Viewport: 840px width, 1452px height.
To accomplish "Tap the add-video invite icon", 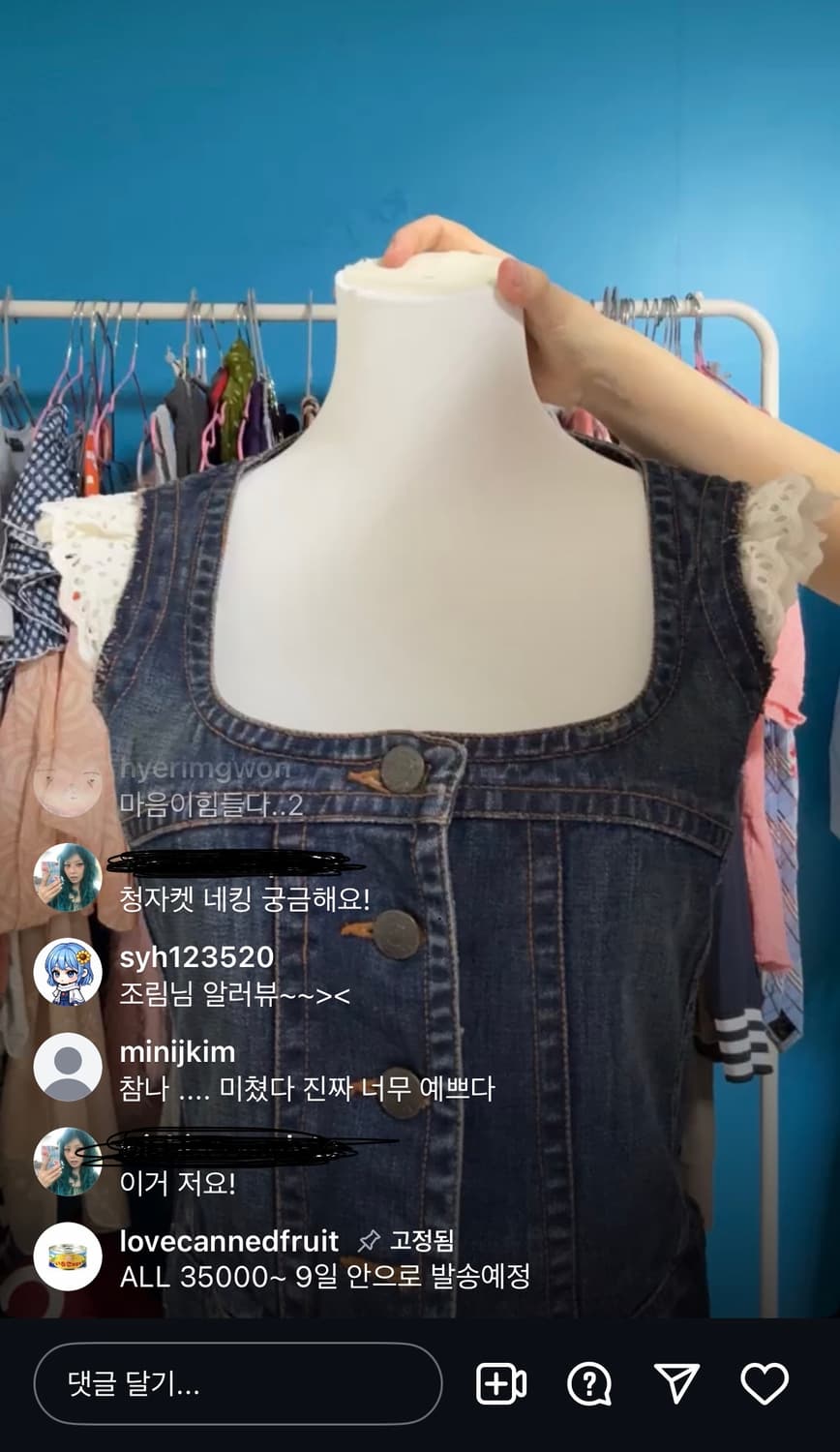I will point(499,1385).
